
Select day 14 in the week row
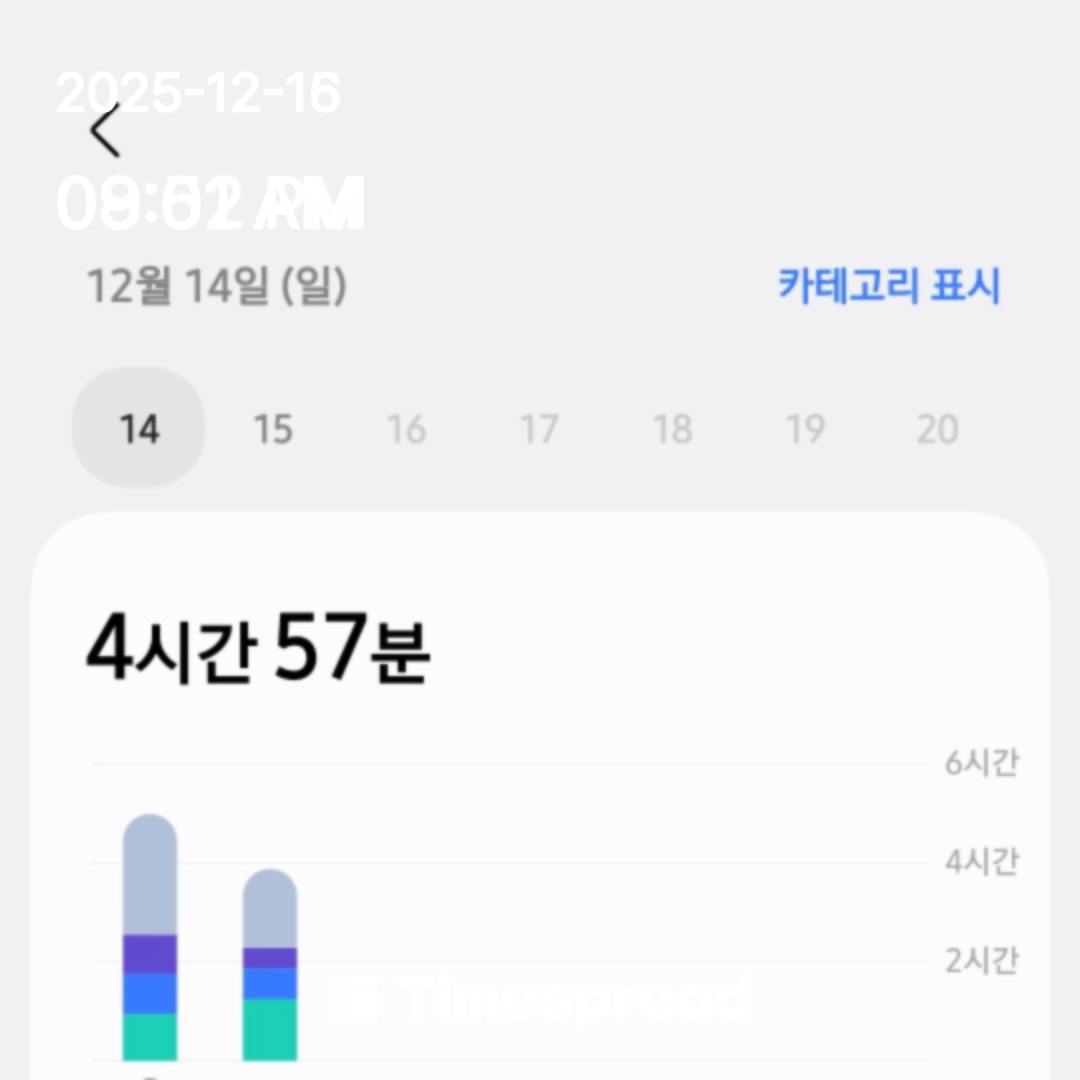[139, 429]
